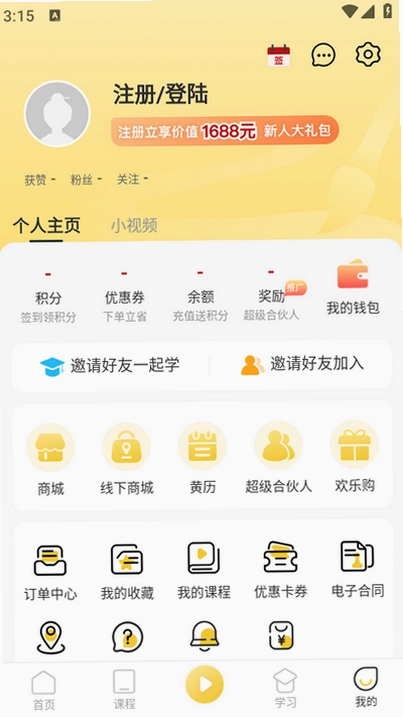Open the settings gear

[368, 55]
